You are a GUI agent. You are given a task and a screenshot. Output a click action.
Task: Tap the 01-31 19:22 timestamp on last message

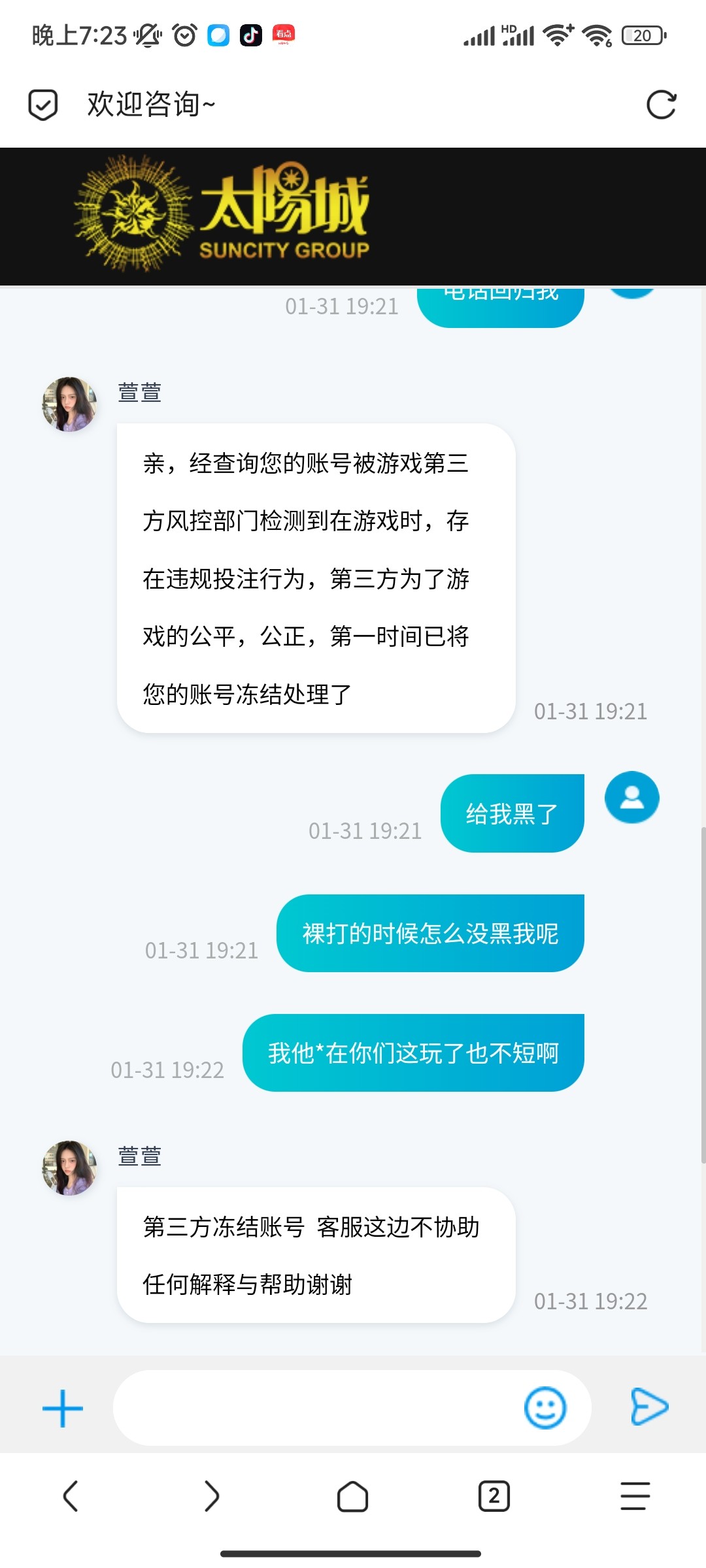tap(590, 1301)
